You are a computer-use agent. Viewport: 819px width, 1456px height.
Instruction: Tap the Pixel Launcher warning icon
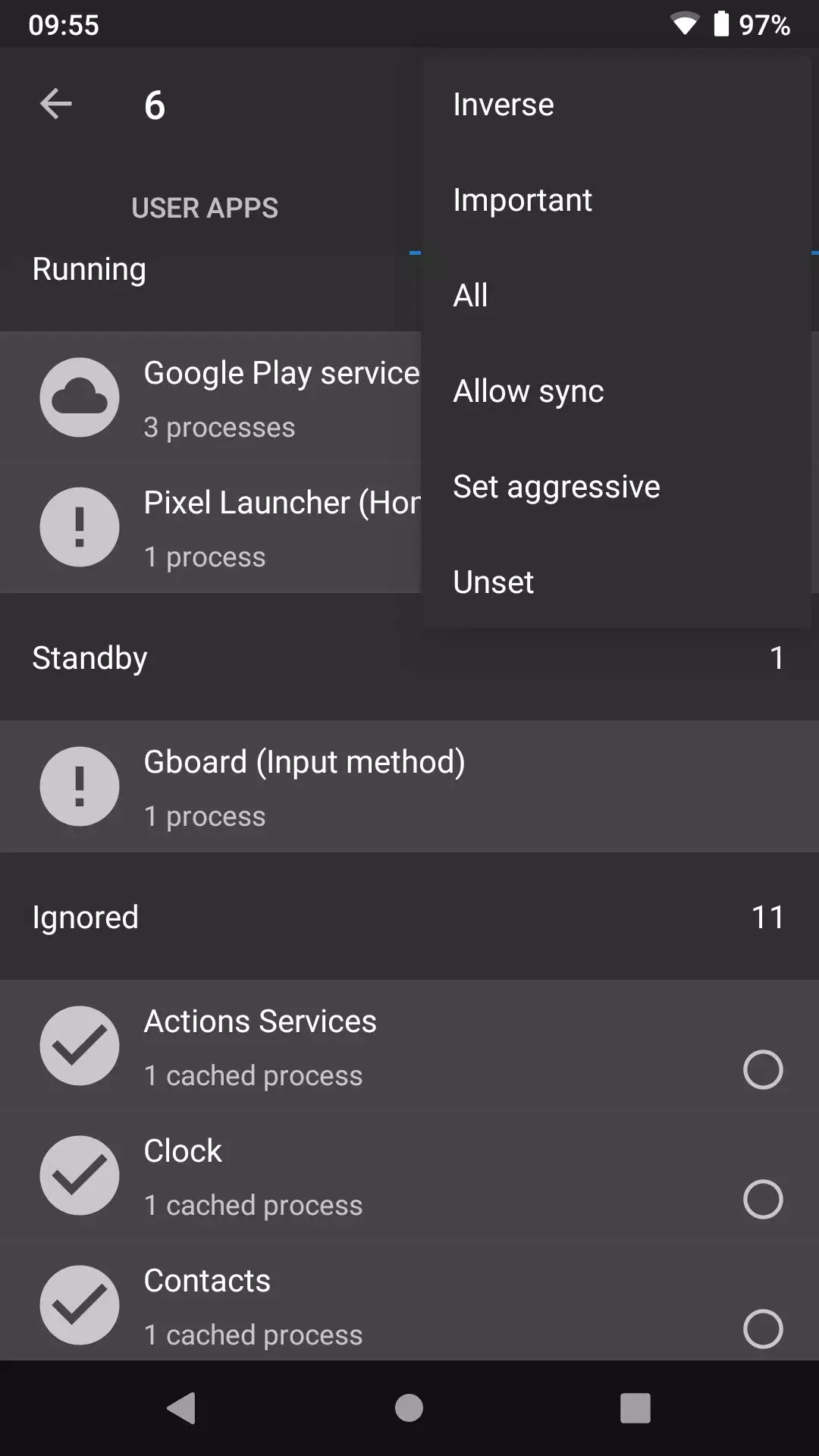coord(80,526)
